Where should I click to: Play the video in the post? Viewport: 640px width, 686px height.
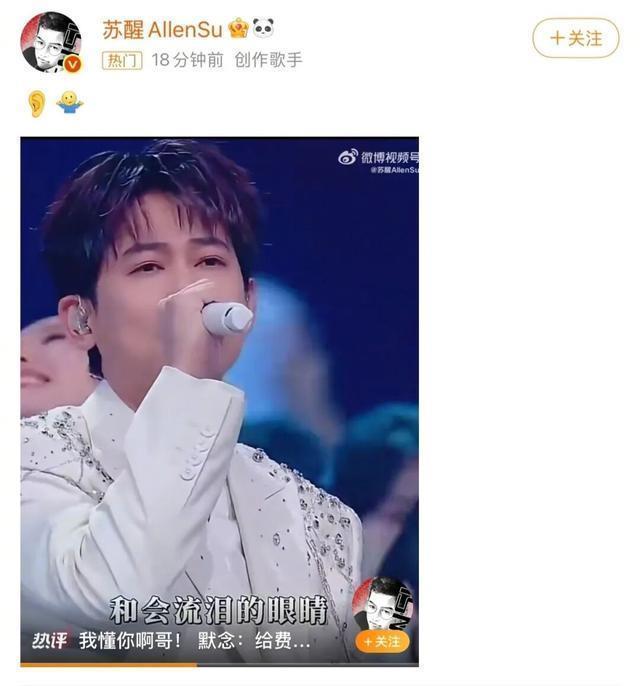[x=219, y=400]
